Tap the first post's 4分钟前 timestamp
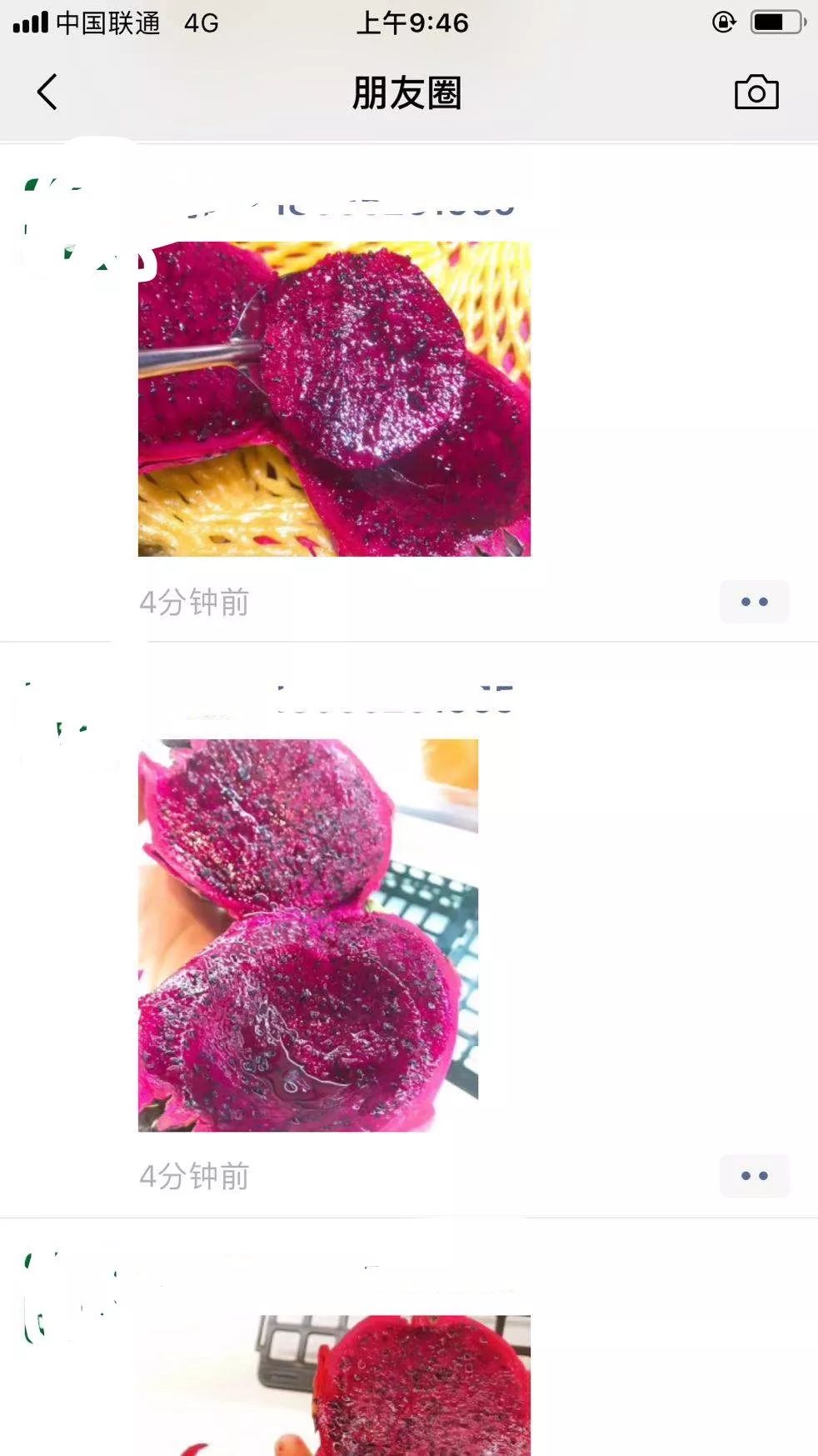Viewport: 818px width, 1456px height. coord(194,602)
